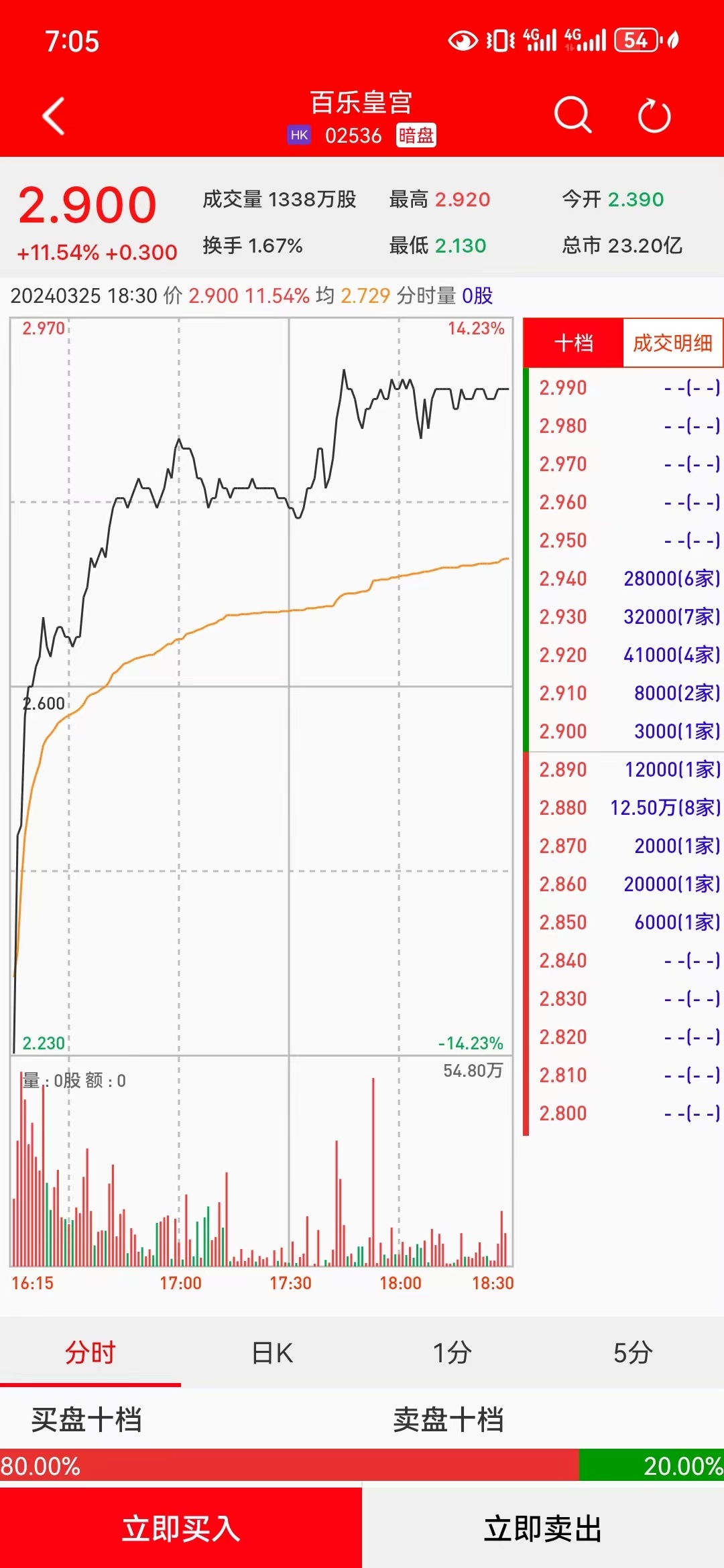Image resolution: width=724 pixels, height=1568 pixels.
Task: Tap 立即卖出 to sell now
Action: (x=543, y=1529)
